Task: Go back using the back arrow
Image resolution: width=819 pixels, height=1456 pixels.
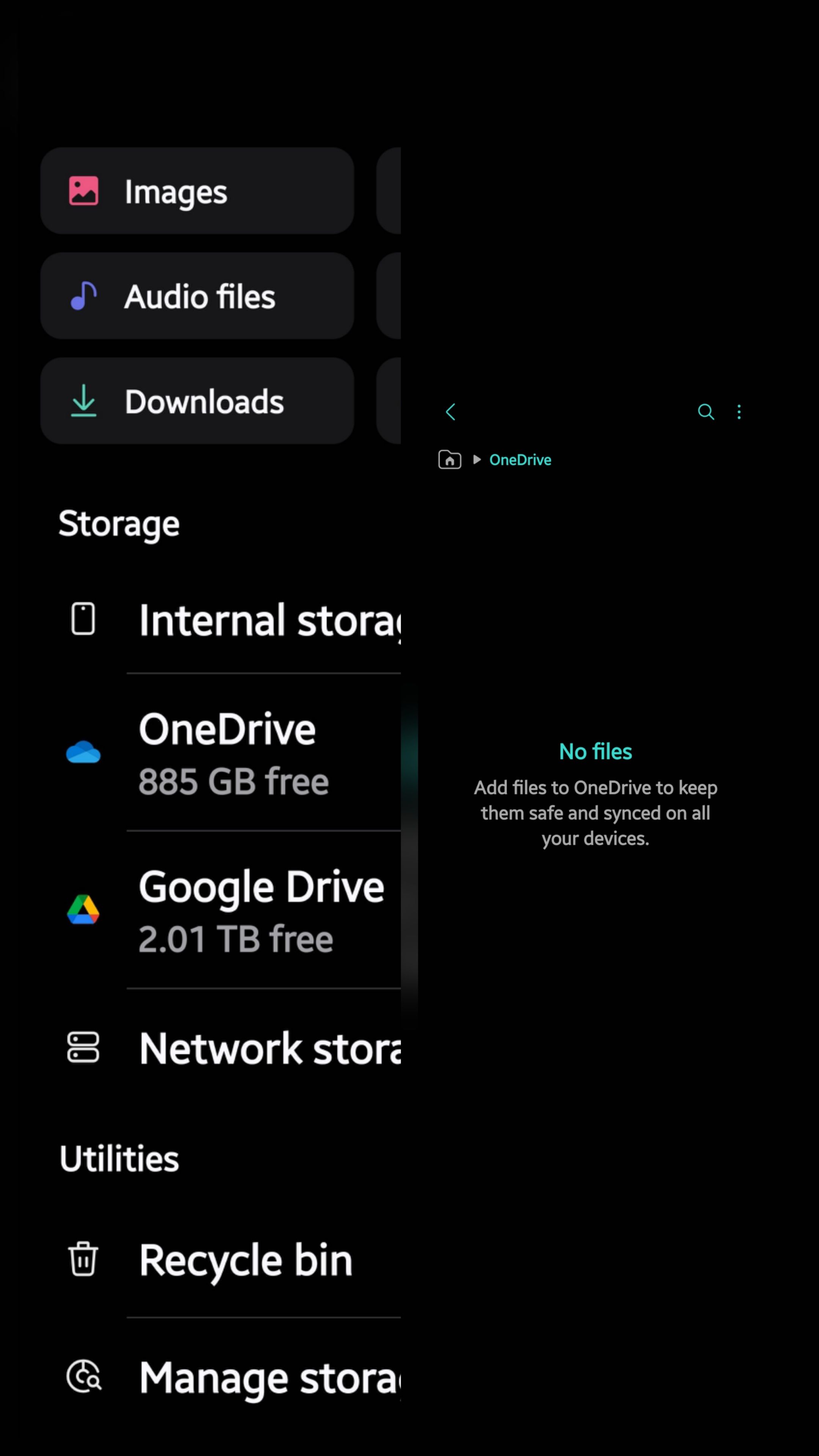Action: [x=450, y=412]
